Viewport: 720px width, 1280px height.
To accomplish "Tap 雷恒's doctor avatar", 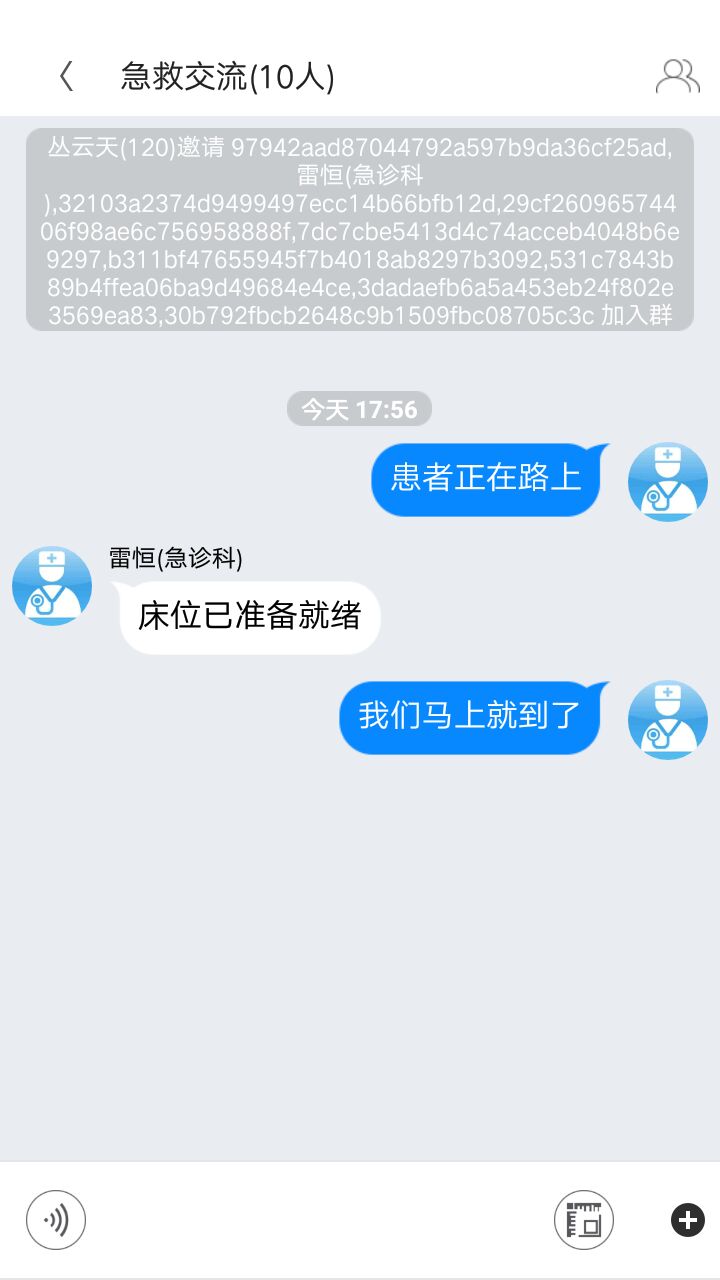I will 51,585.
